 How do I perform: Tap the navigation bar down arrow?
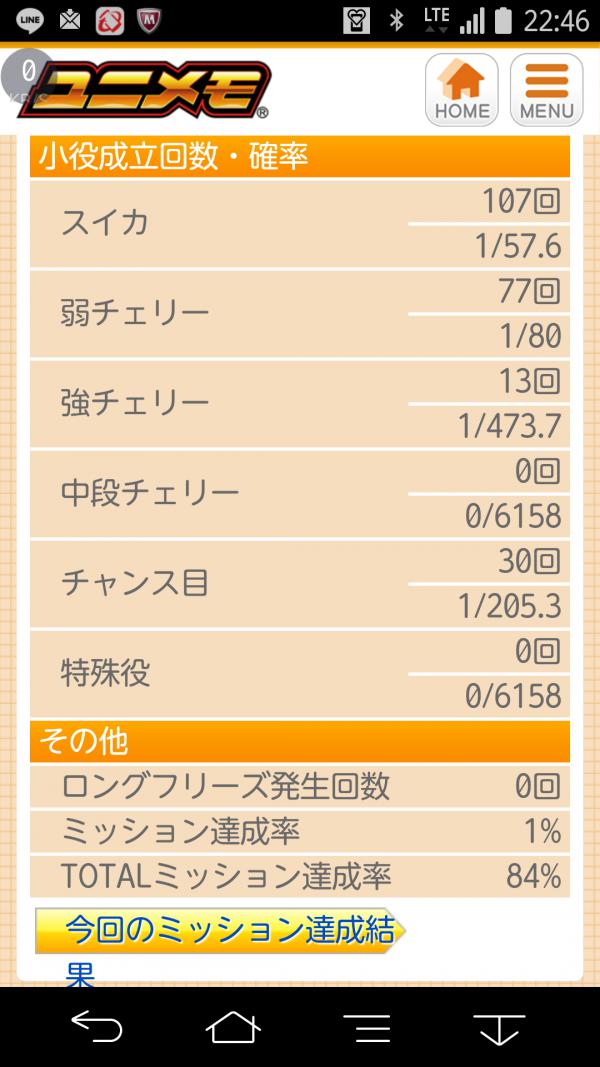(x=499, y=1027)
